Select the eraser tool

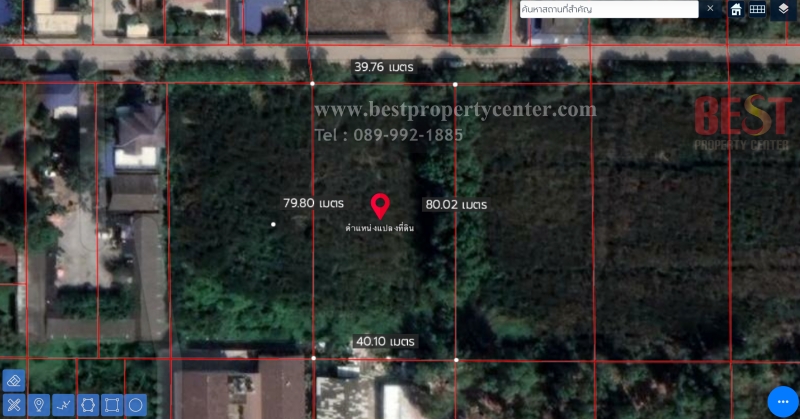point(13,381)
